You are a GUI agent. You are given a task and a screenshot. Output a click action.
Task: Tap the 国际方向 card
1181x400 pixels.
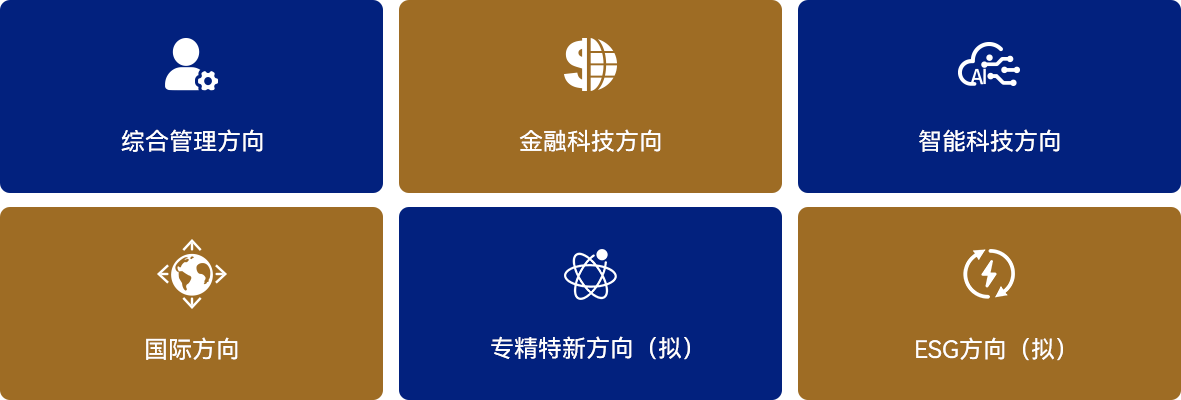tap(192, 303)
